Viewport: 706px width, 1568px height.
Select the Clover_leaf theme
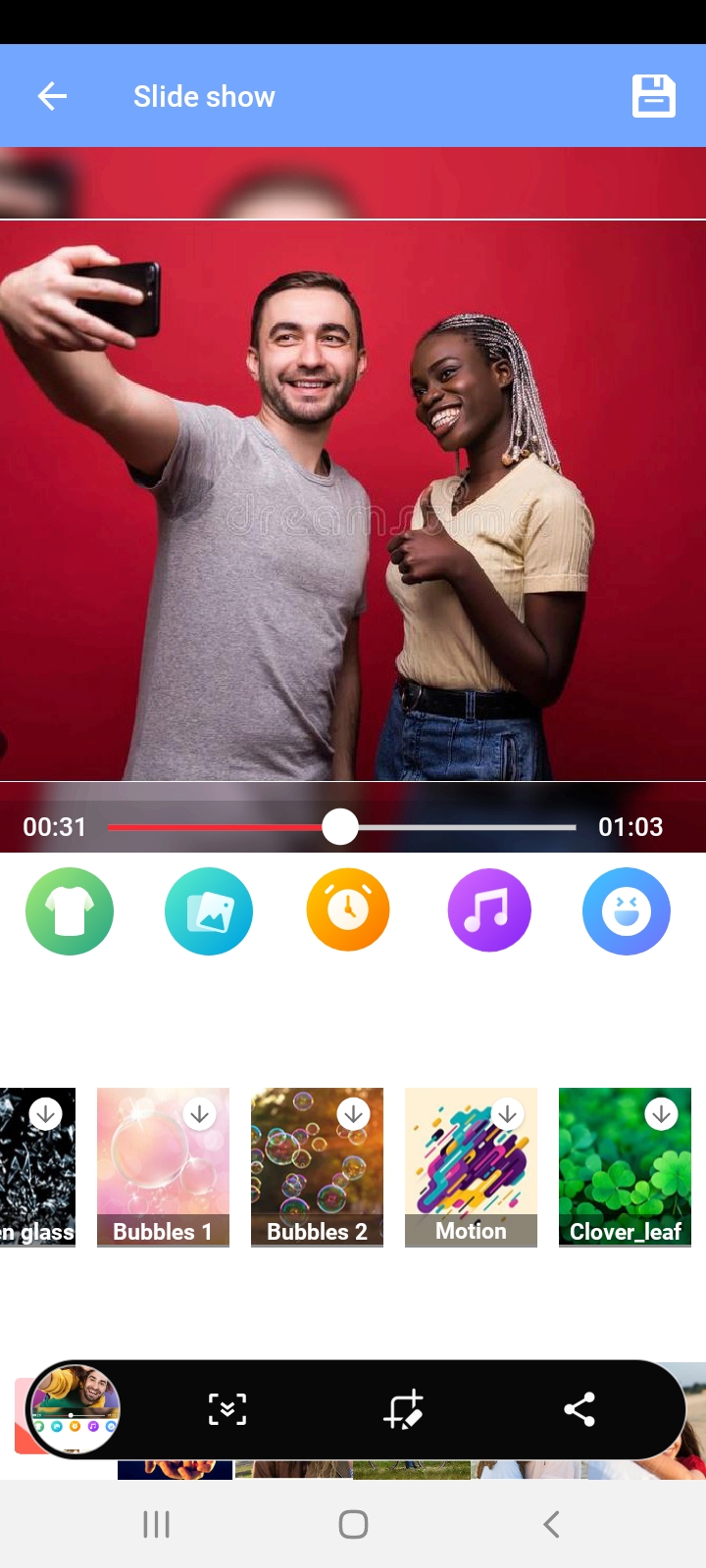(x=625, y=1166)
